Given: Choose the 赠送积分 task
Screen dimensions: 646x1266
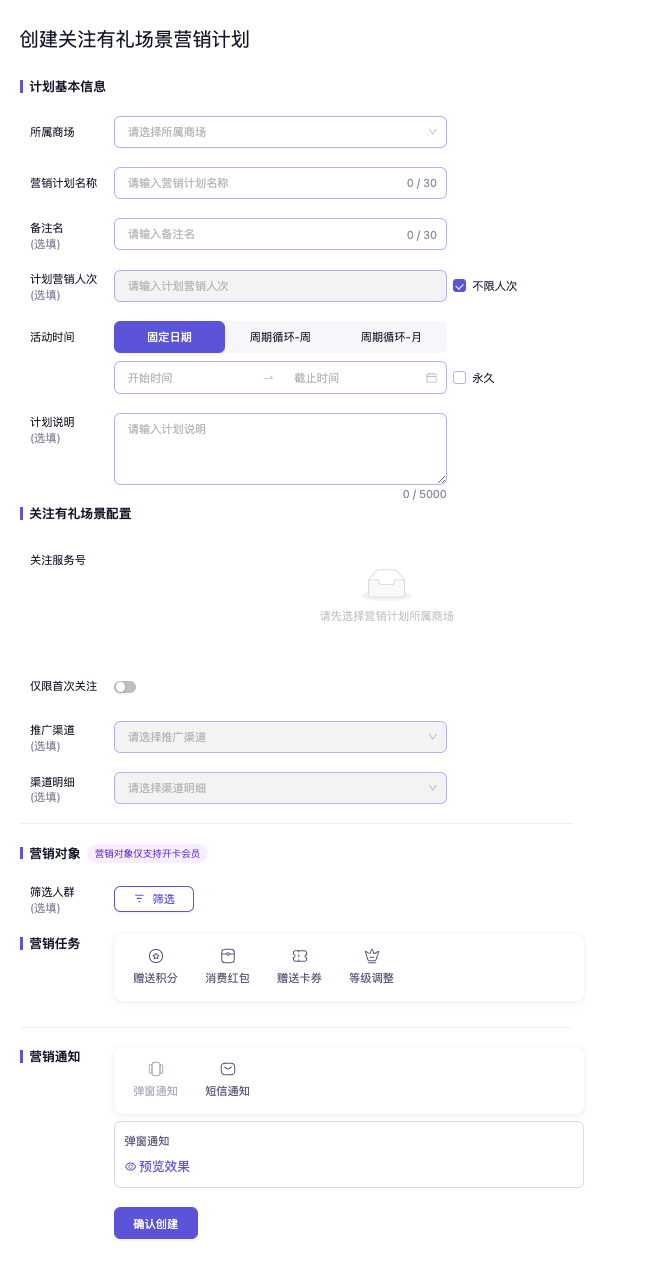Looking at the screenshot, I should point(155,967).
